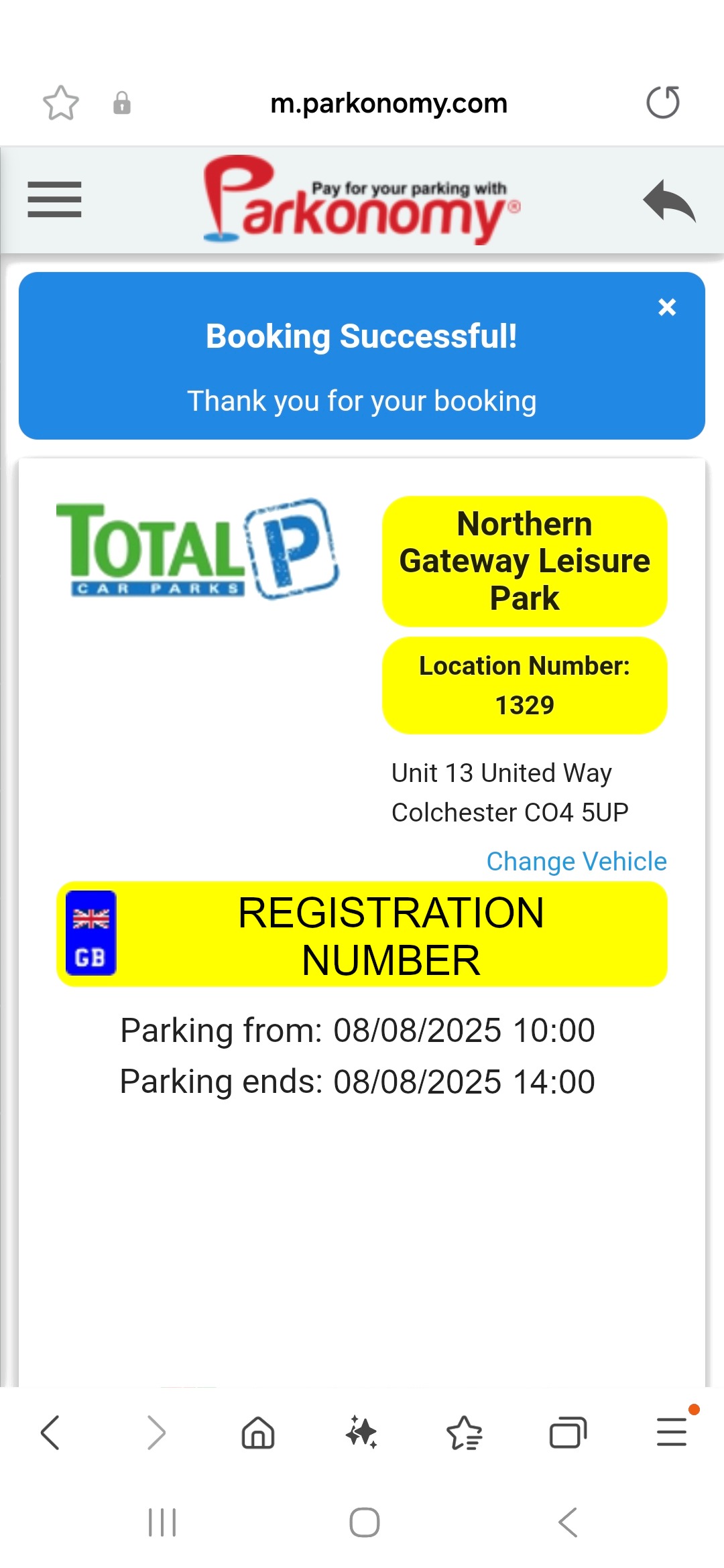
Task: Open the Parkonomy hamburger menu
Action: (54, 200)
